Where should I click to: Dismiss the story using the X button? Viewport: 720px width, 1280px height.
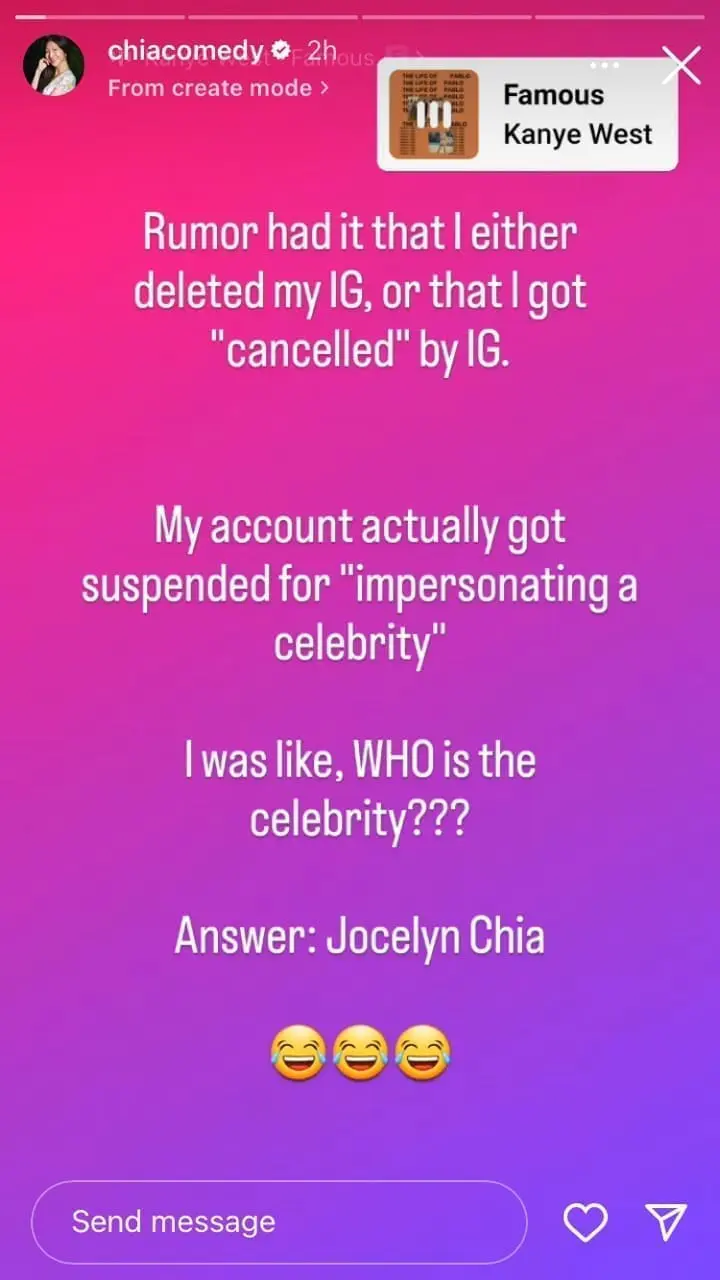coord(682,64)
